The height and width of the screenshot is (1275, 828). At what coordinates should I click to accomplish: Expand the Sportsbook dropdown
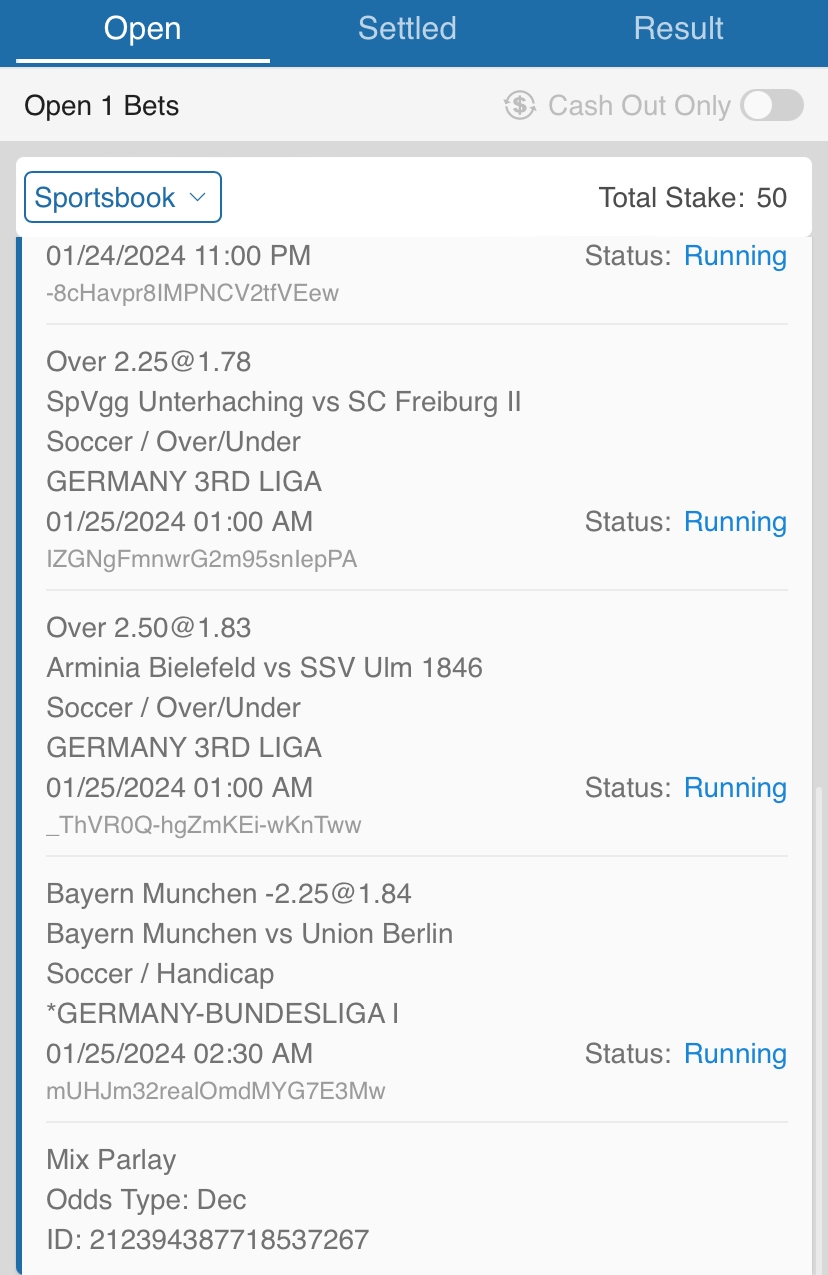click(123, 198)
